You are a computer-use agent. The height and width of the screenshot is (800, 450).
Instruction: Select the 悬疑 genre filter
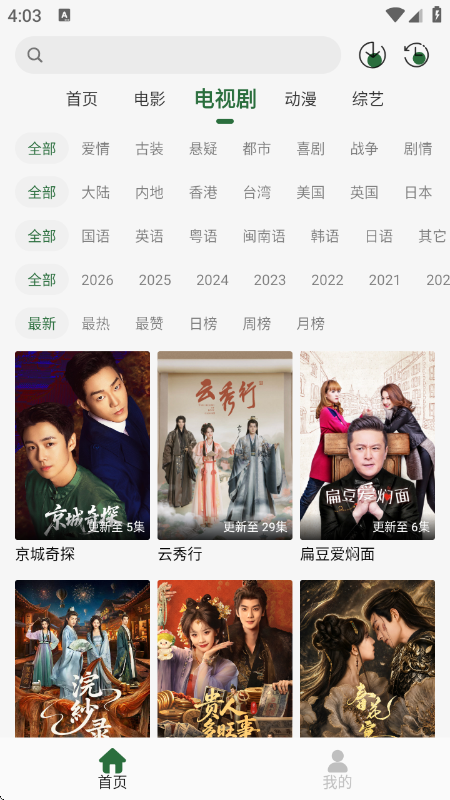coord(203,148)
